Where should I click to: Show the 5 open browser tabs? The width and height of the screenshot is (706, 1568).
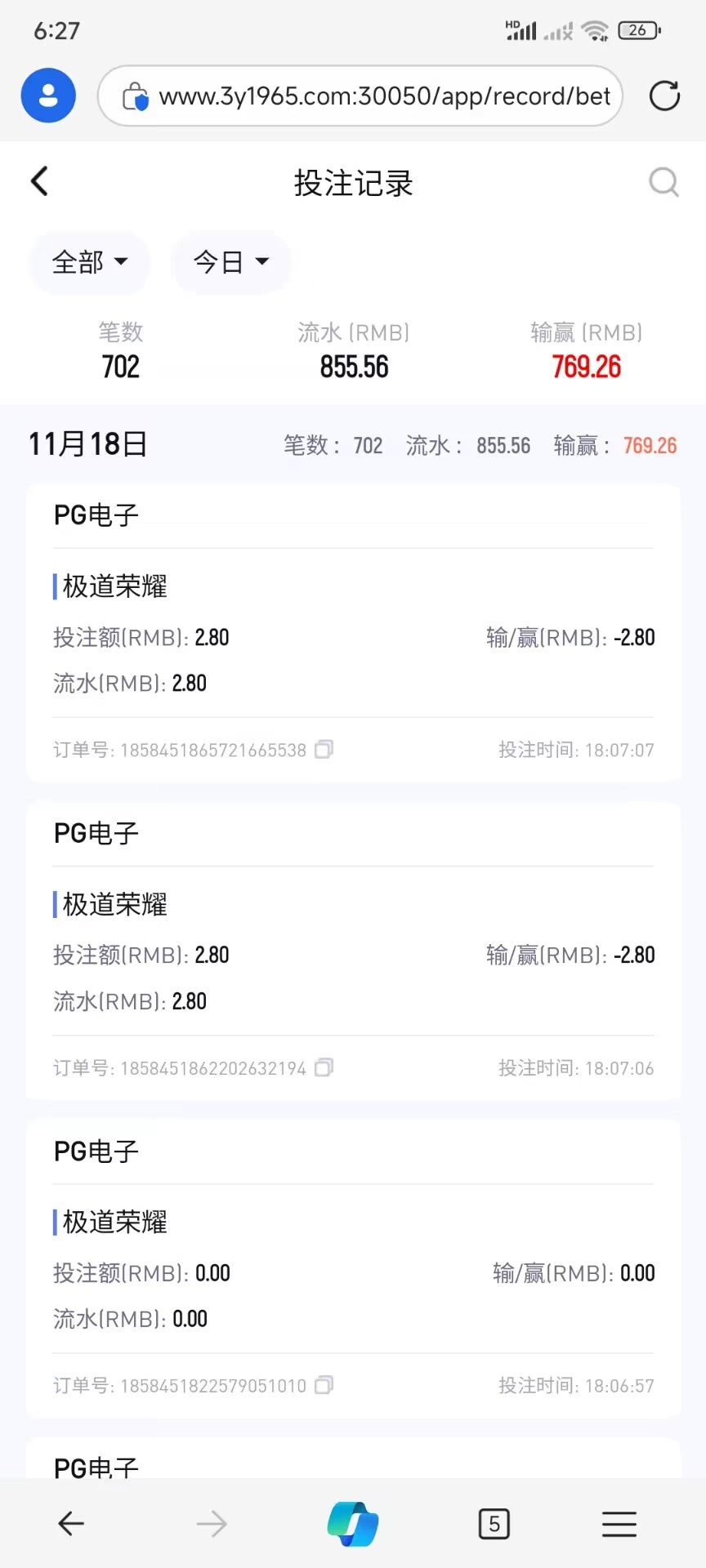point(494,1524)
